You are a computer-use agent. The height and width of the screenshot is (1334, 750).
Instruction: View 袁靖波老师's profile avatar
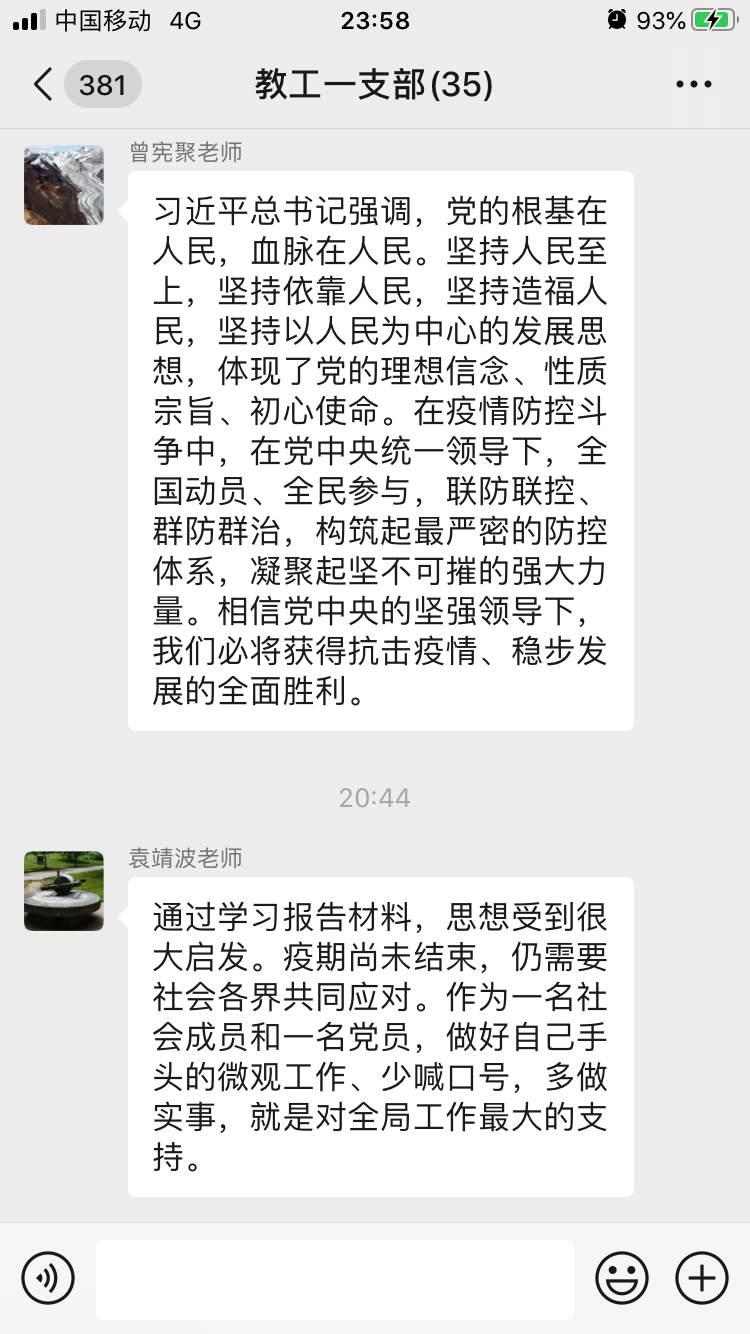64,891
